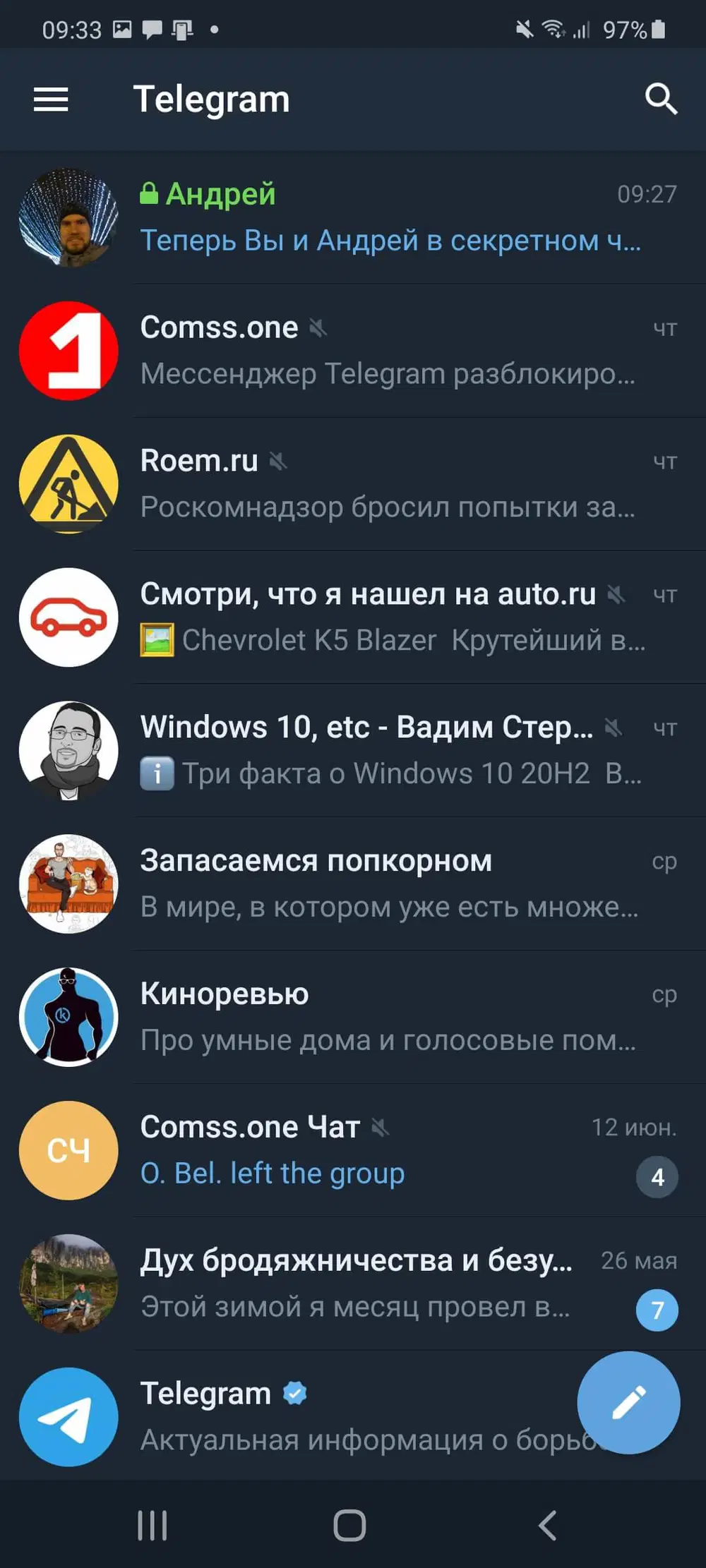
Task: Open the secret chat with Андрей
Action: click(388, 217)
